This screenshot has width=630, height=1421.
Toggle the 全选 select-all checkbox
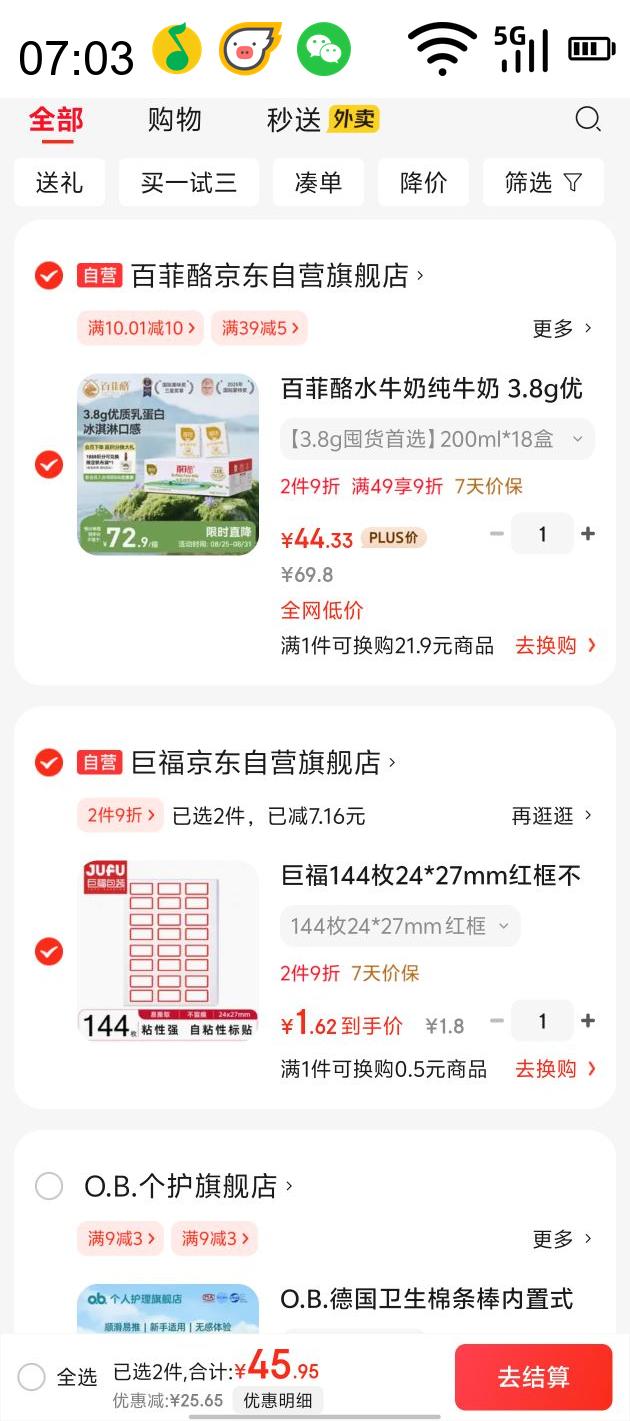33,1377
